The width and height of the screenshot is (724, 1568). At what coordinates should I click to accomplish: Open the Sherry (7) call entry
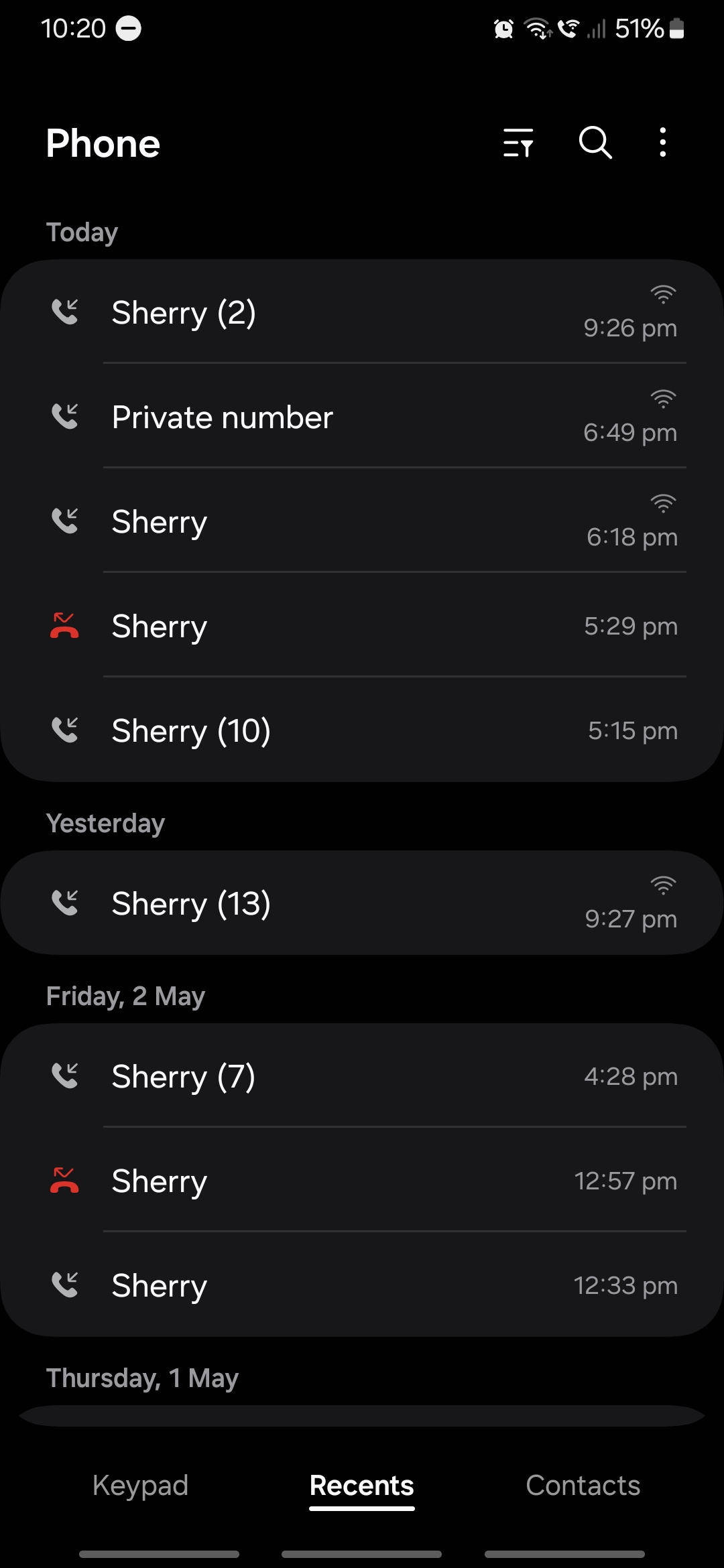(362, 1075)
